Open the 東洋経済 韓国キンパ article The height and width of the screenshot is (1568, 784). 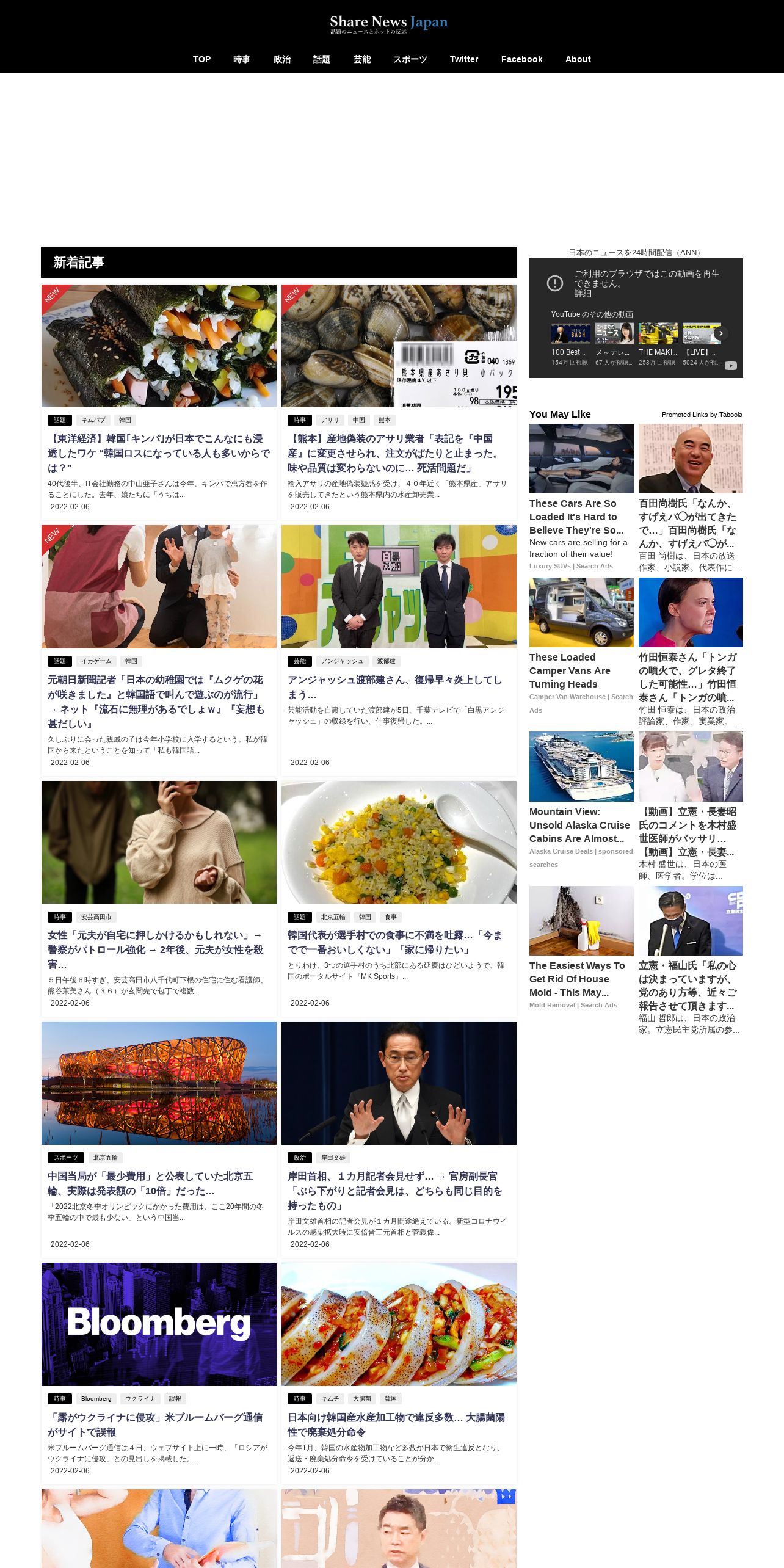click(159, 453)
